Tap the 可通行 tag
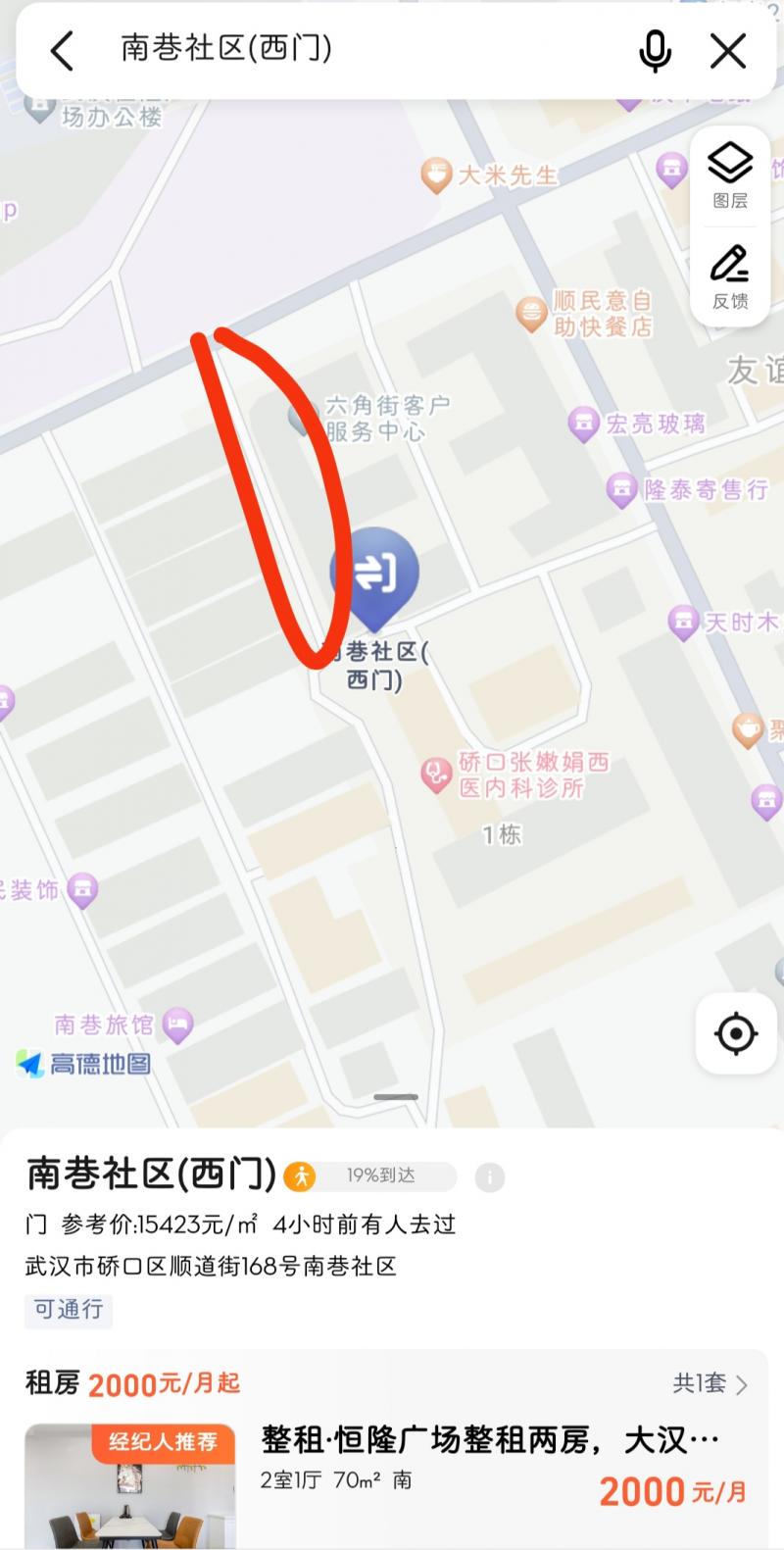Viewport: 784px width, 1550px height. coord(68,1311)
